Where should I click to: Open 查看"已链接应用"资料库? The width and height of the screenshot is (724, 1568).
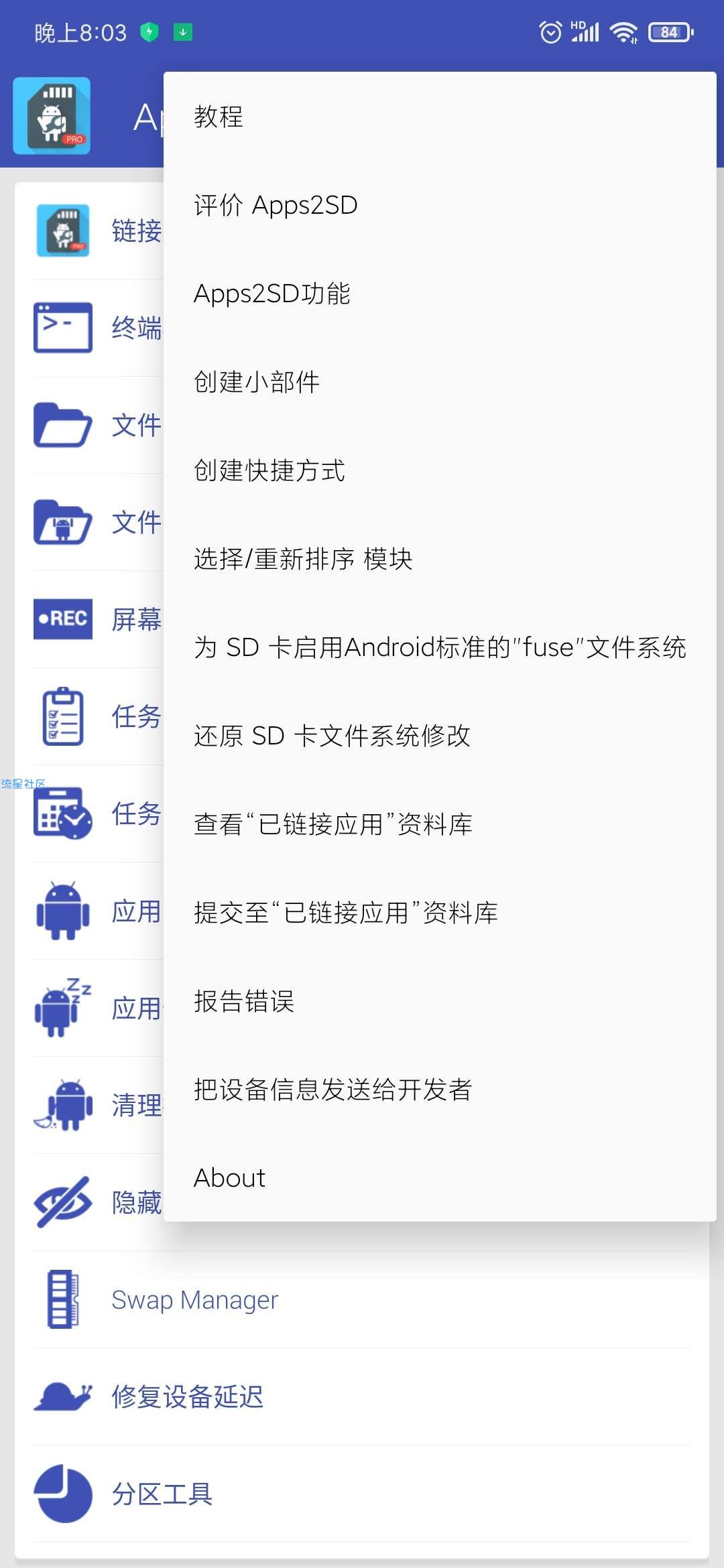pos(440,824)
